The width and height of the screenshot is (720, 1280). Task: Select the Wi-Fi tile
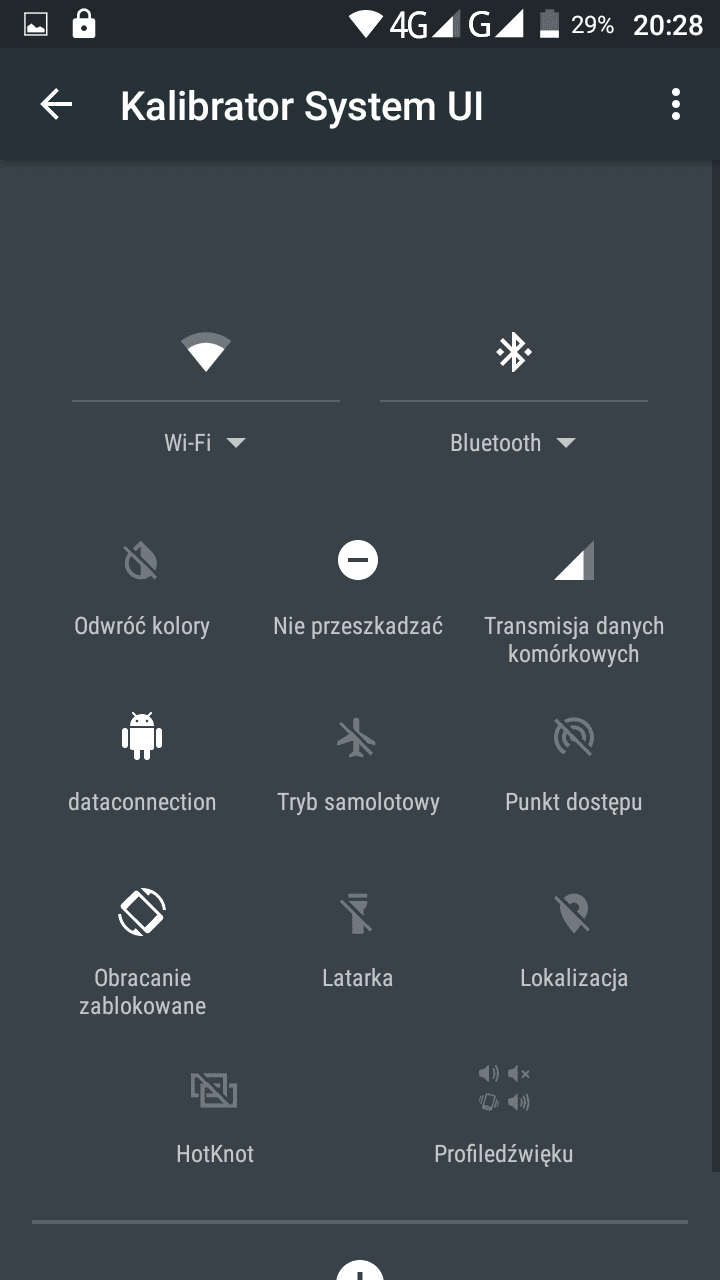click(x=206, y=393)
